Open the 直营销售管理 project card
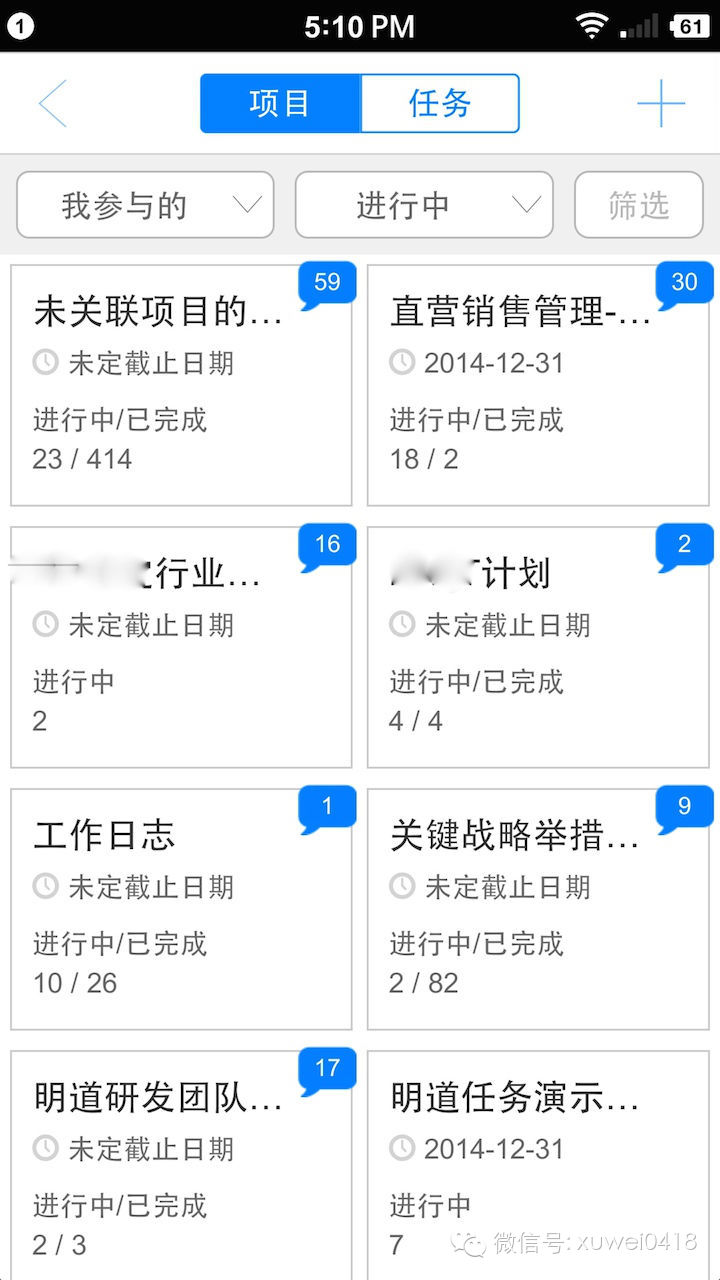This screenshot has width=720, height=1280. (x=538, y=385)
